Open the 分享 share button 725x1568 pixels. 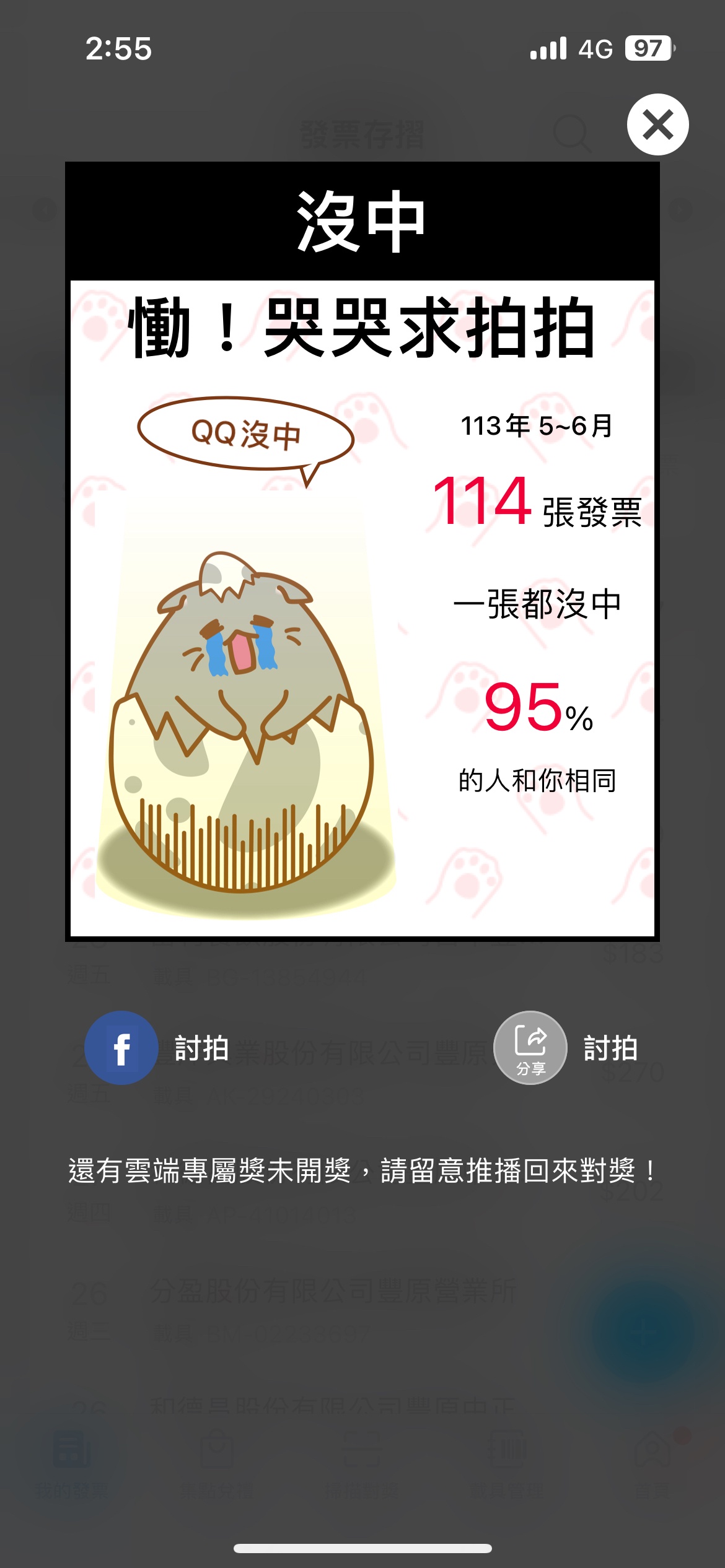(x=530, y=1048)
